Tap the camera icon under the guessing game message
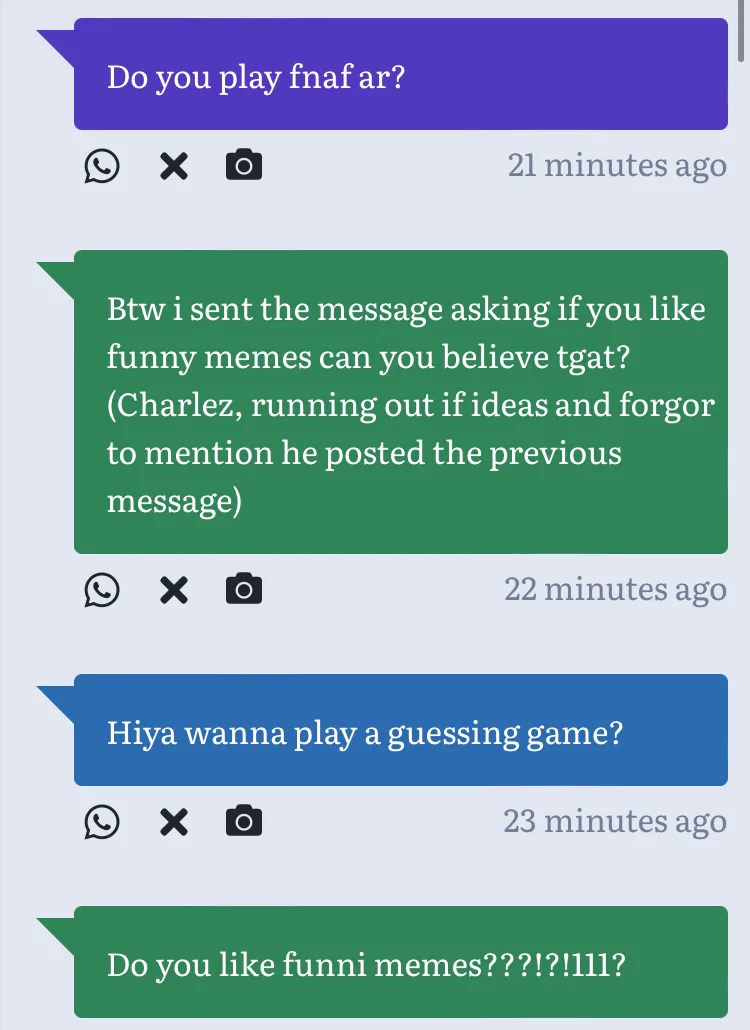 [244, 821]
